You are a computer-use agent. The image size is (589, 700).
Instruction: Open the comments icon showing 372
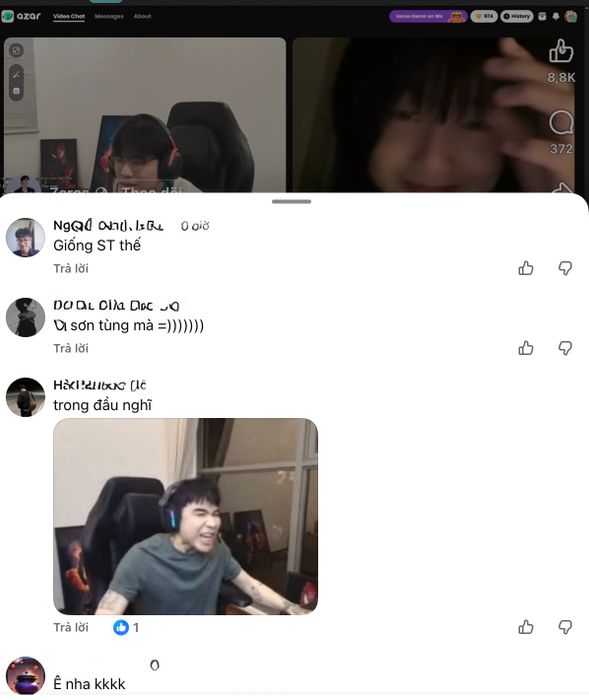coord(561,122)
